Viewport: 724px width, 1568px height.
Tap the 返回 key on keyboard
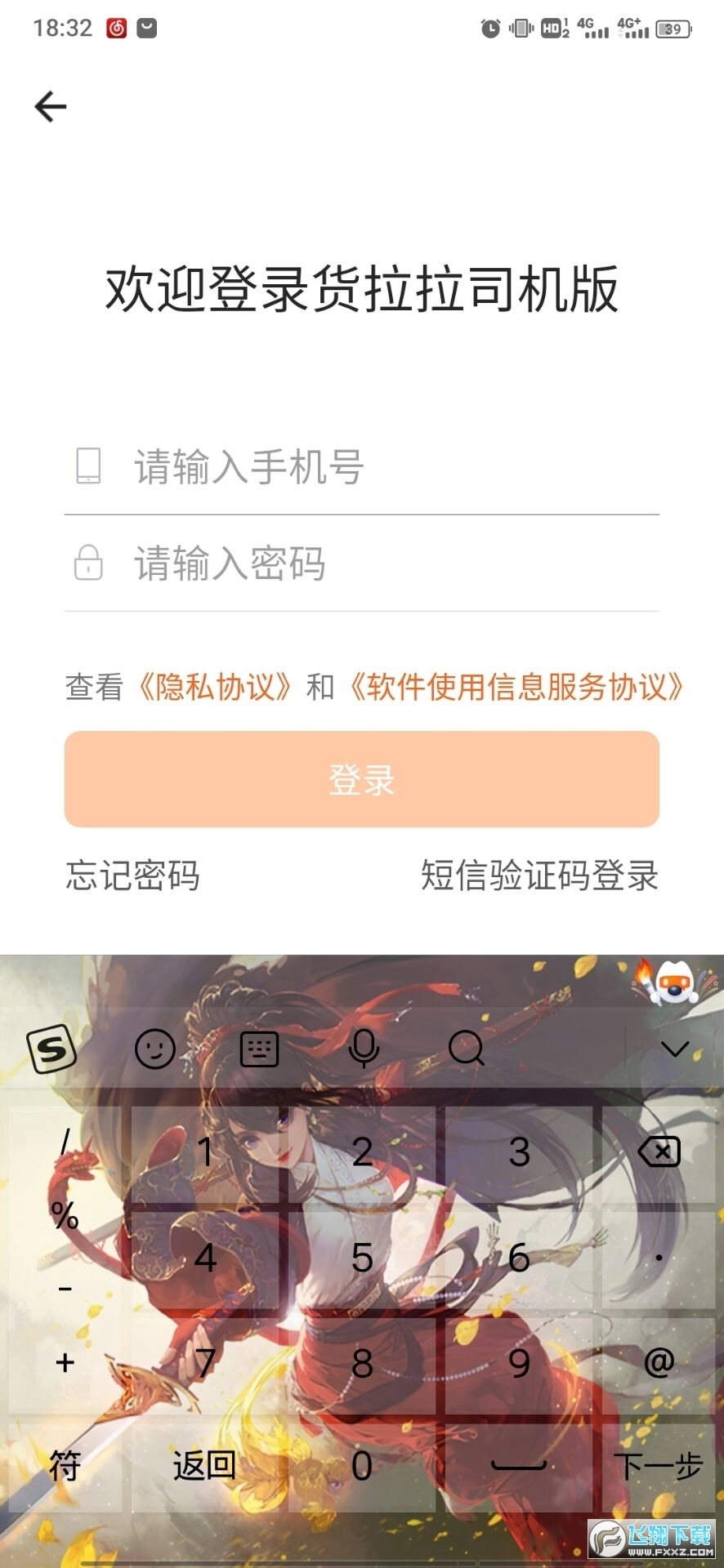[205, 1467]
